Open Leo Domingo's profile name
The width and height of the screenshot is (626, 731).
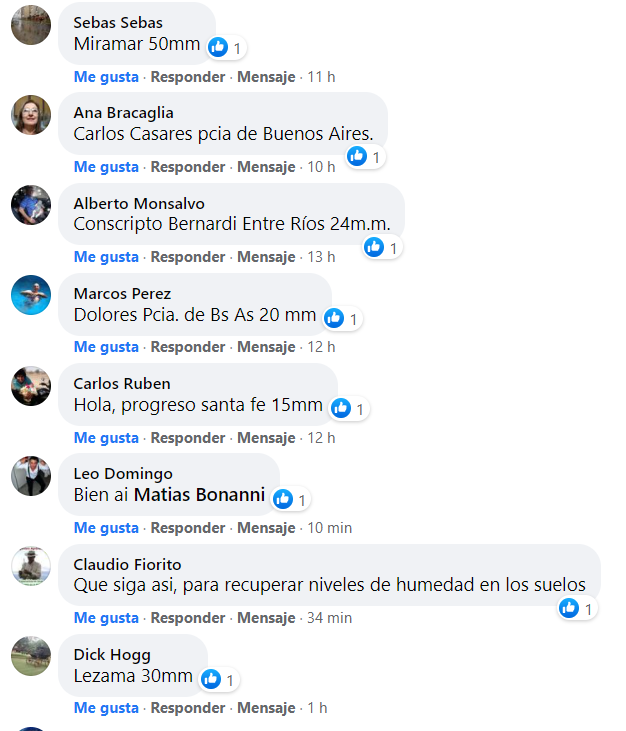coord(123,474)
